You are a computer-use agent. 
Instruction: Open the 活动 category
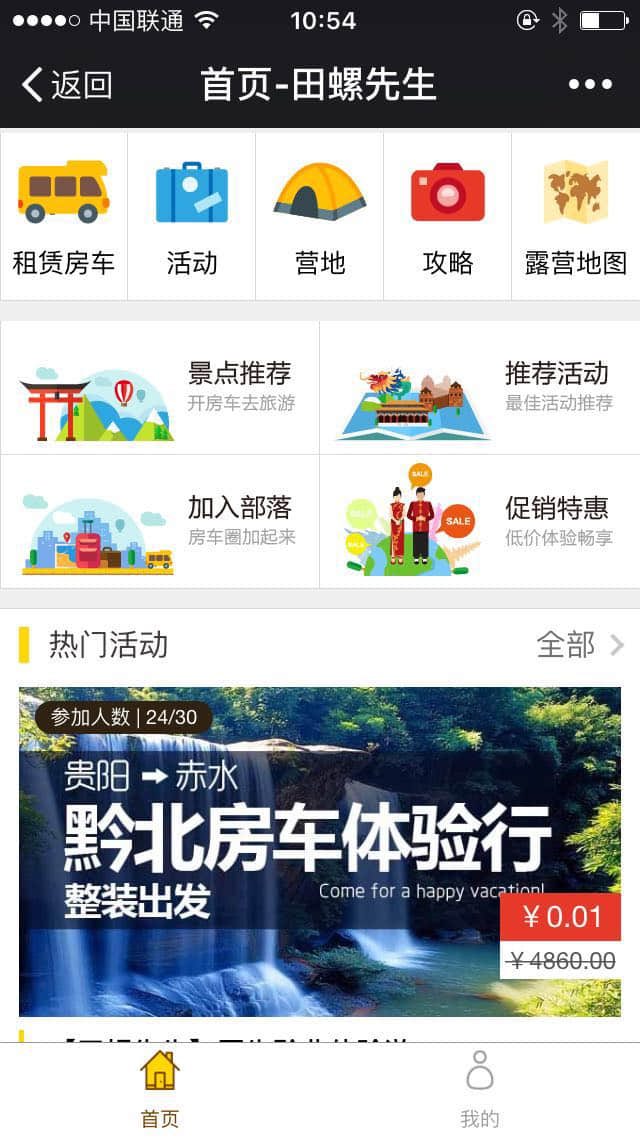(x=192, y=216)
